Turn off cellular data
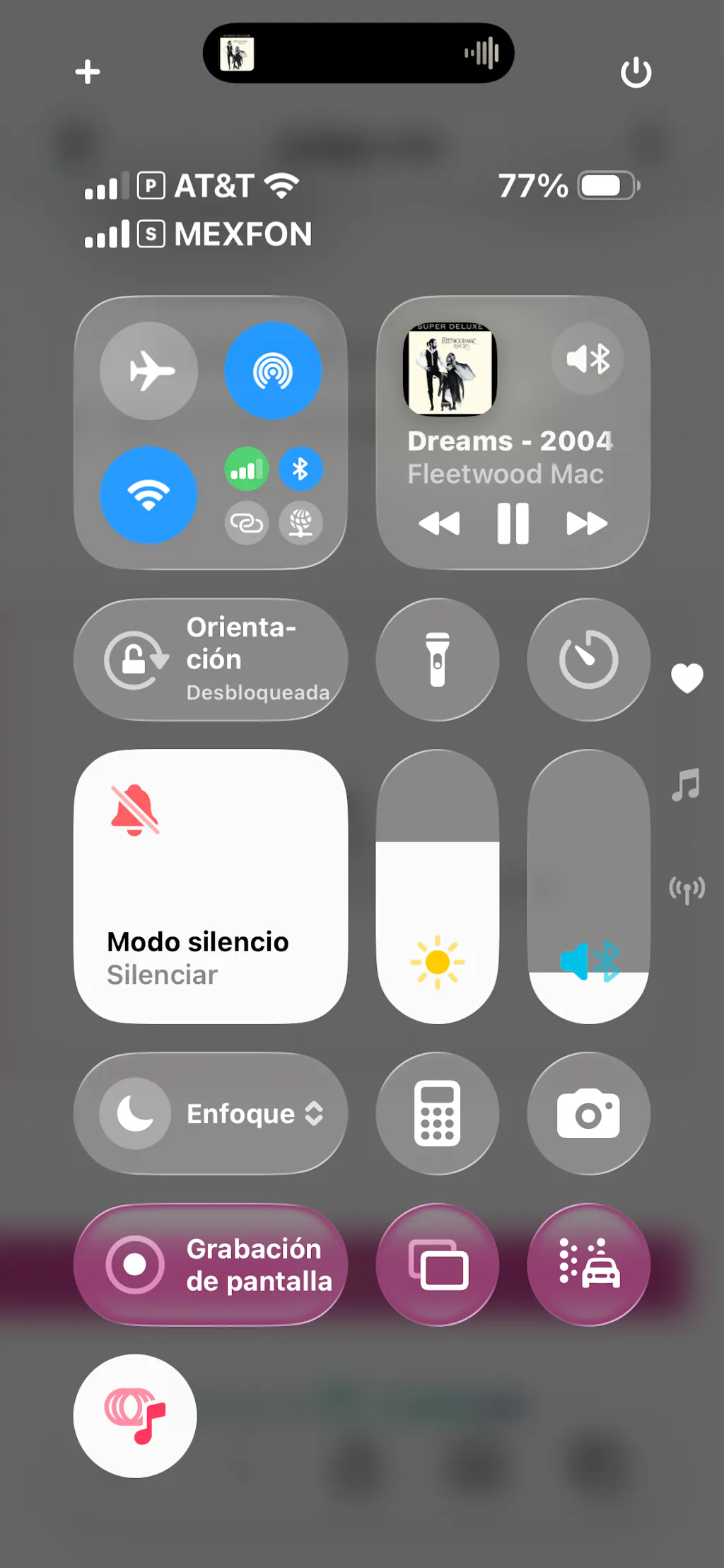The image size is (724, 1568). 247,469
